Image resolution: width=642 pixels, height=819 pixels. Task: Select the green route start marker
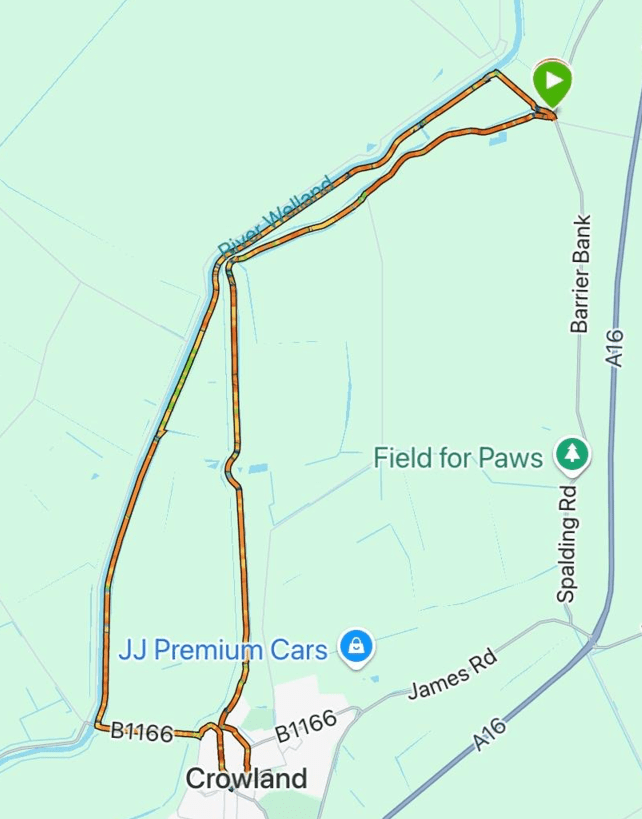[x=551, y=82]
